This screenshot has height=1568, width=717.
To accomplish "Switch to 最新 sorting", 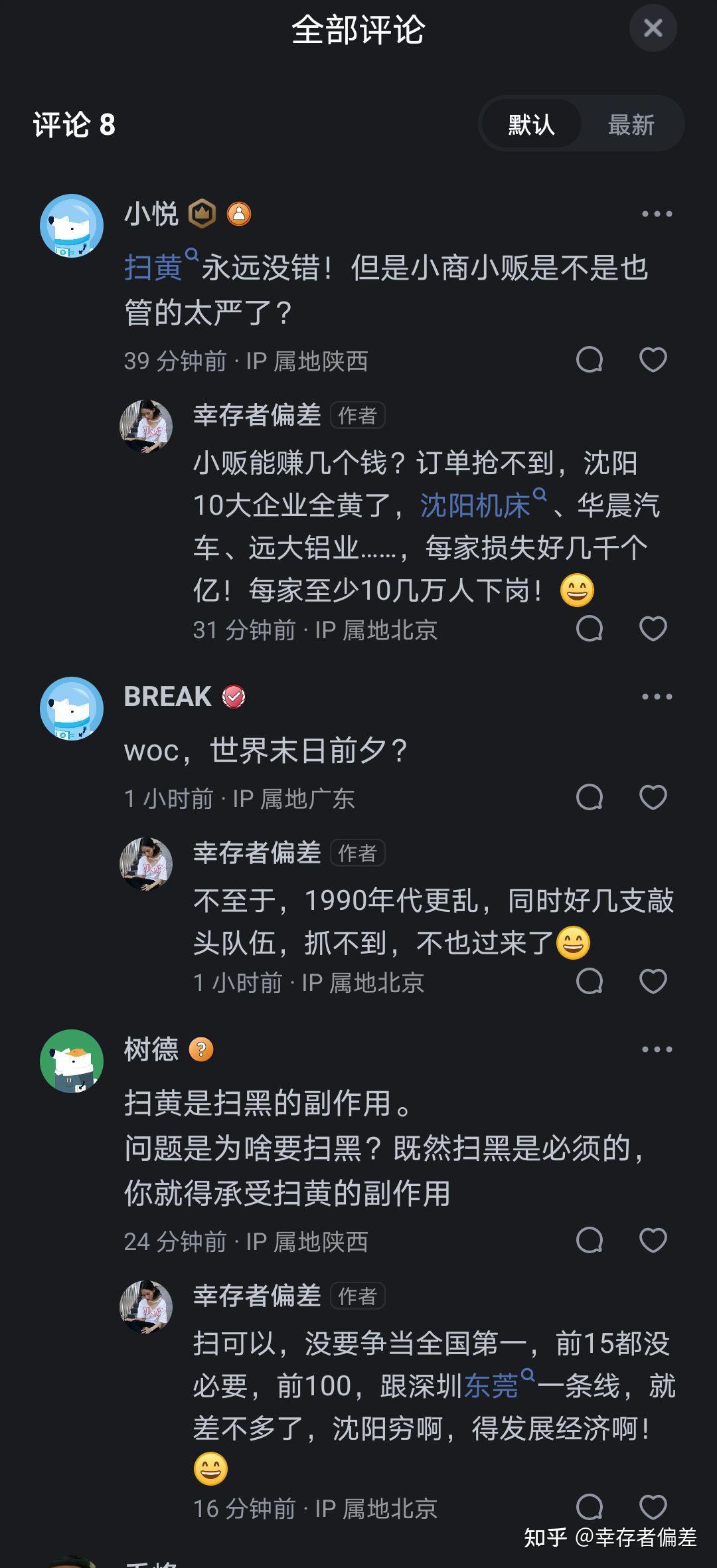I will [x=631, y=124].
